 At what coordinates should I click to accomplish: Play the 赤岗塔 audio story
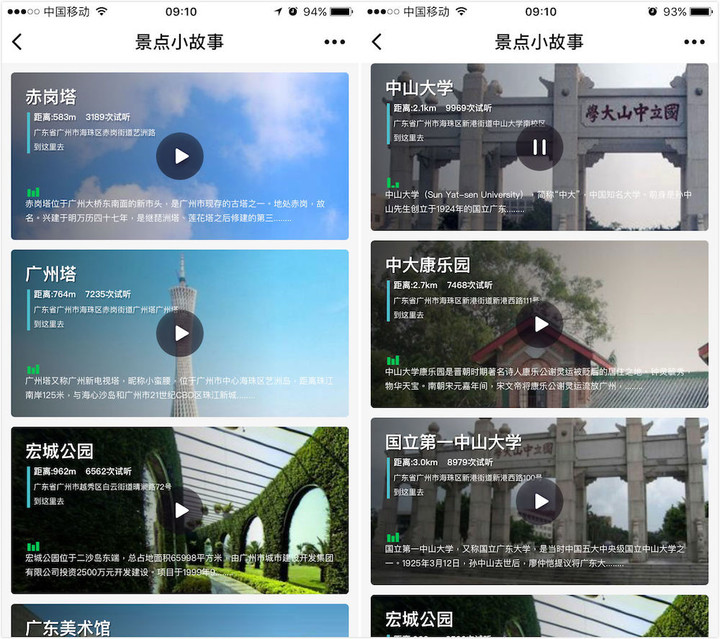pyautogui.click(x=180, y=156)
